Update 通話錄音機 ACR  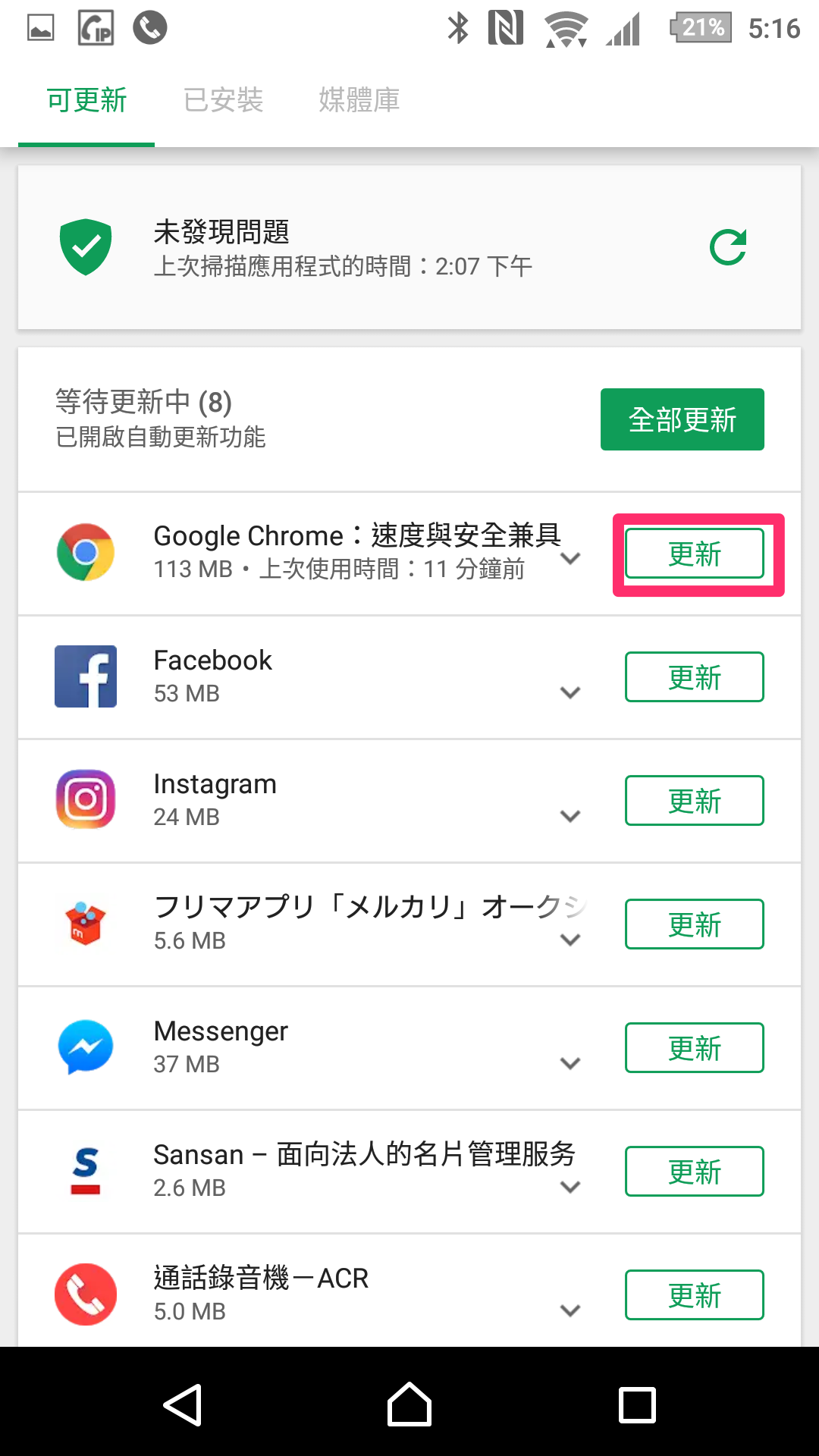point(694,1295)
